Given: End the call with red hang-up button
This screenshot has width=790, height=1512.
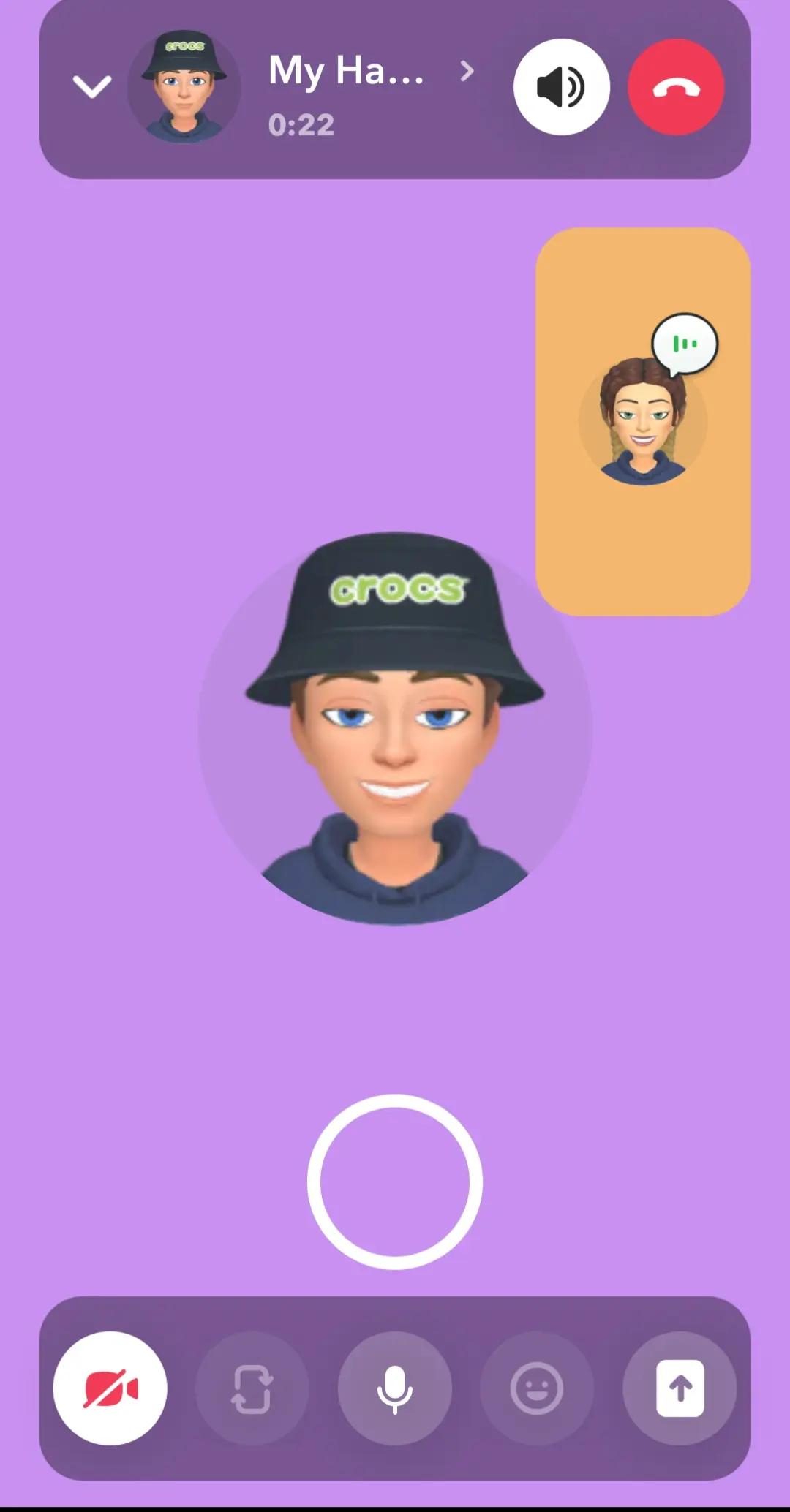Looking at the screenshot, I should point(677,87).
